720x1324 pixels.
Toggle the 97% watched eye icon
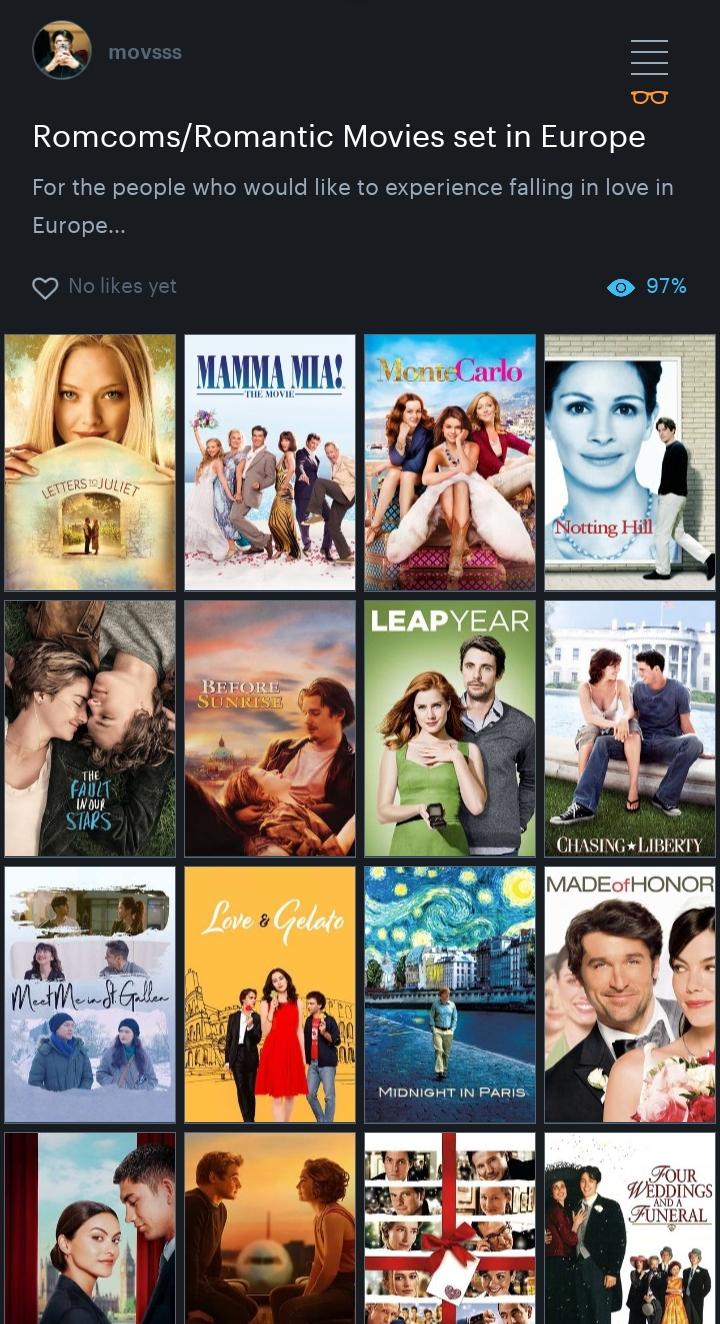click(x=621, y=288)
